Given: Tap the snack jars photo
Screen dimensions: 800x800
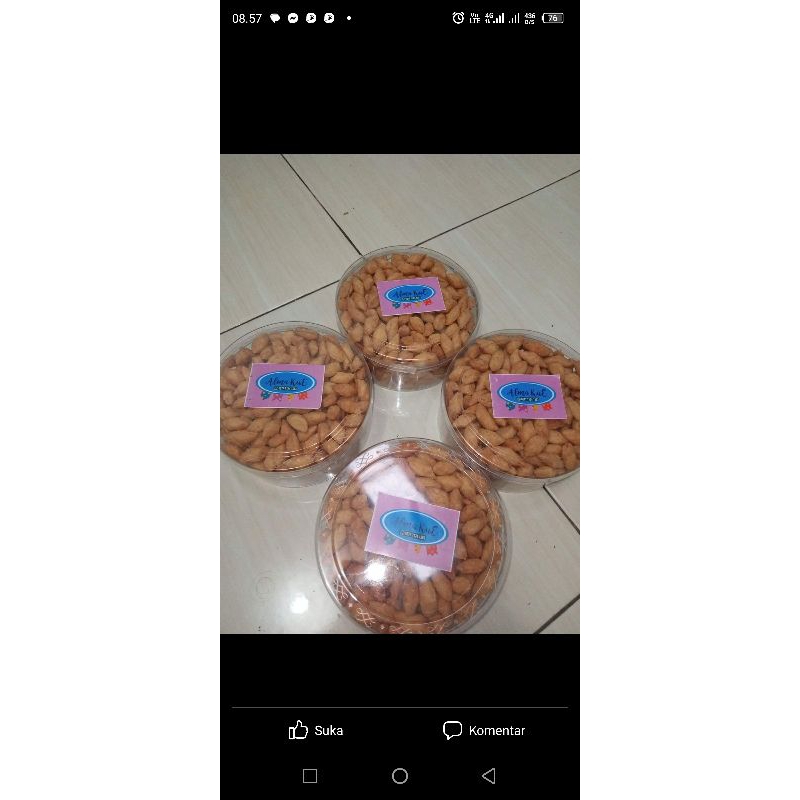Looking at the screenshot, I should pos(400,393).
